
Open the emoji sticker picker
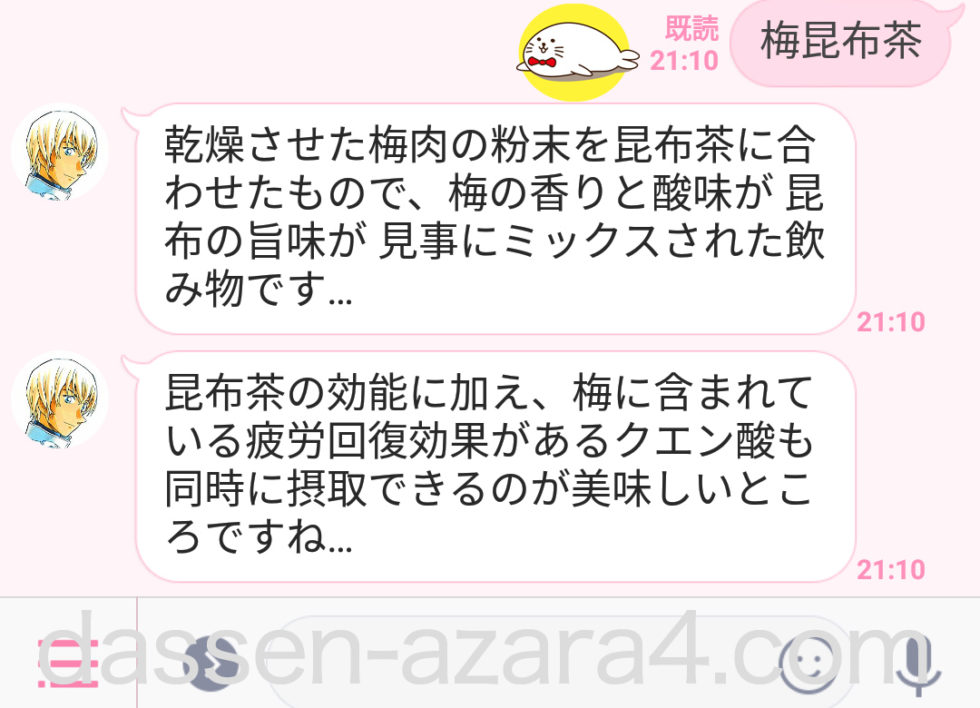pos(810,660)
